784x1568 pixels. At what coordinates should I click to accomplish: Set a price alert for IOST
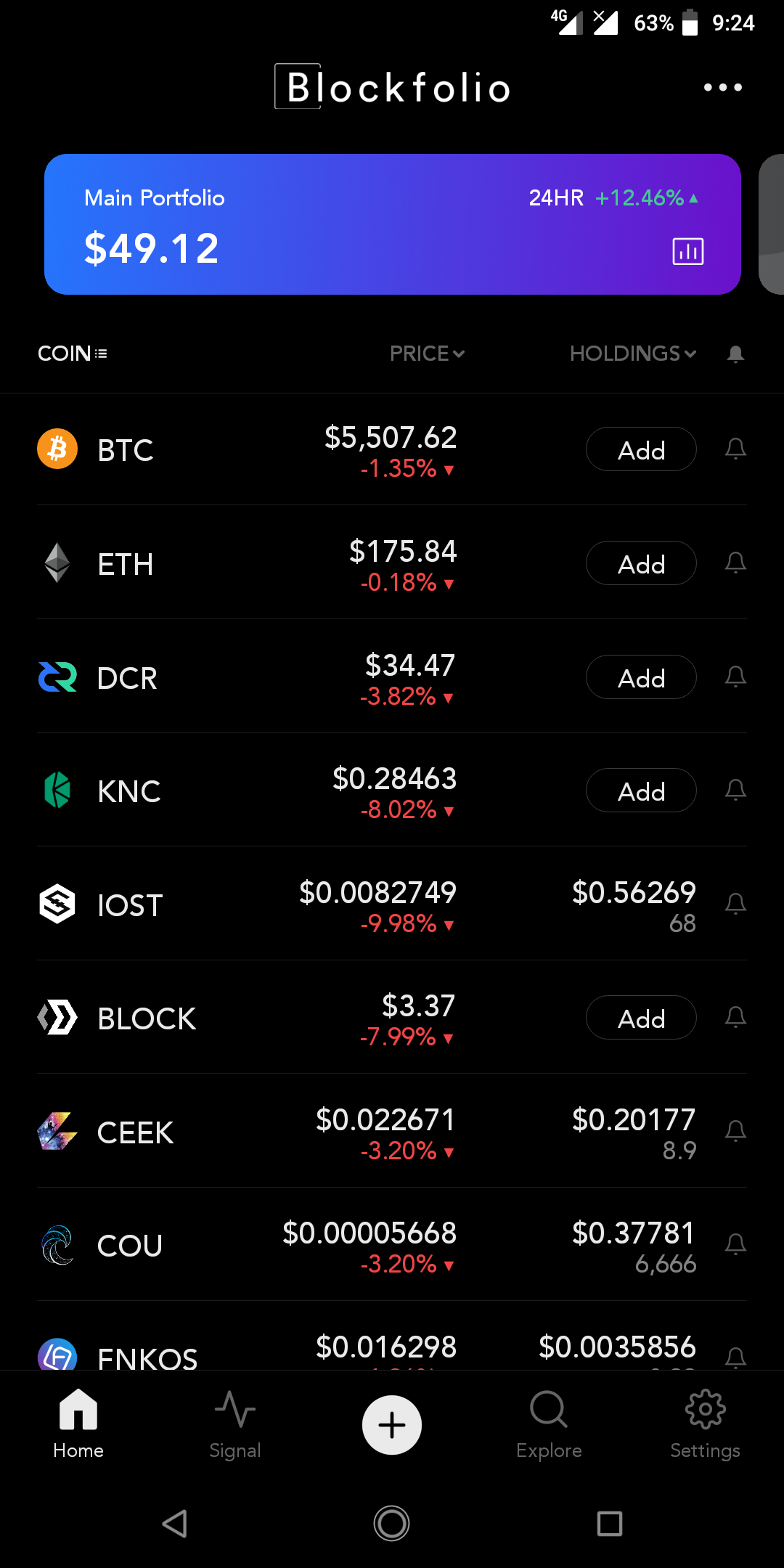point(735,905)
